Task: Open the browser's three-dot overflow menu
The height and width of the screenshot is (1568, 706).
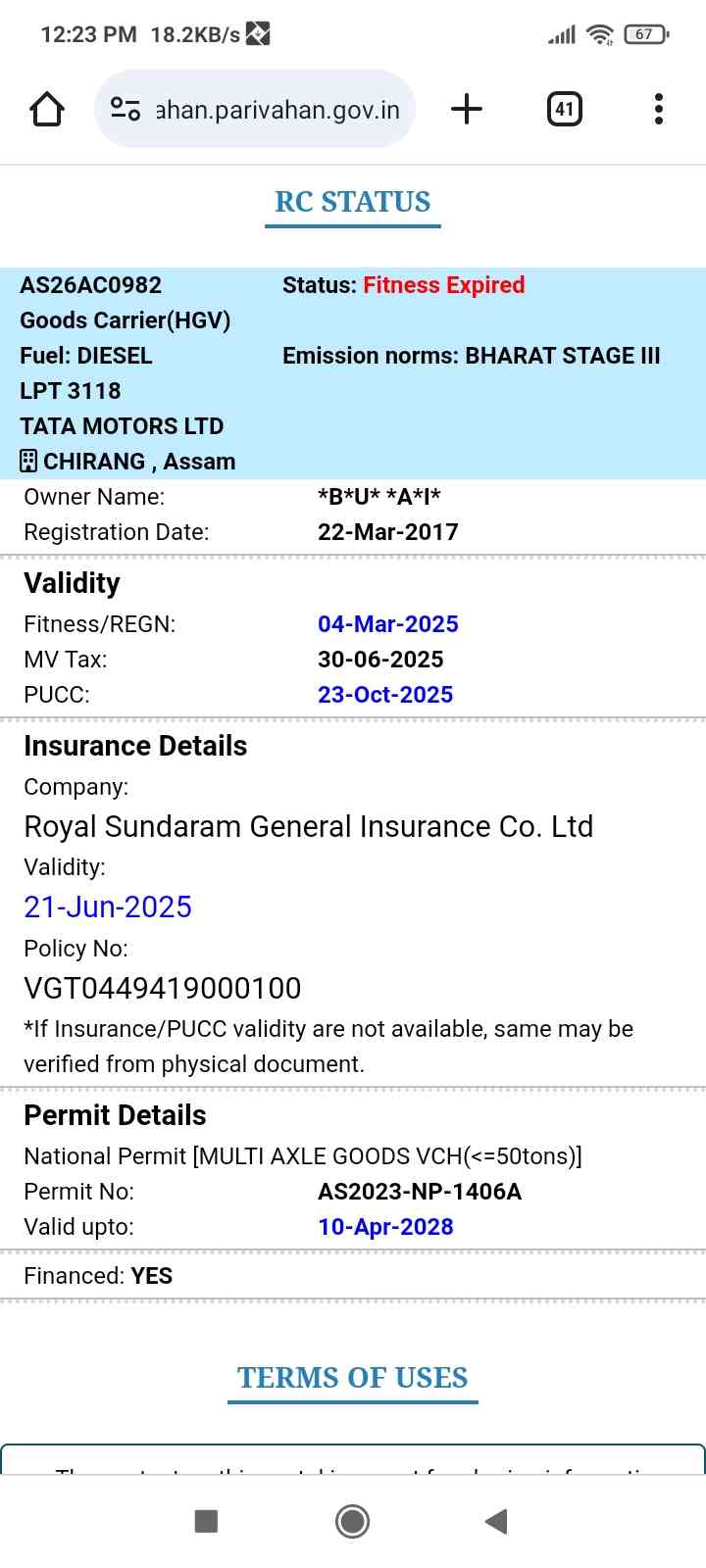Action: tap(659, 109)
